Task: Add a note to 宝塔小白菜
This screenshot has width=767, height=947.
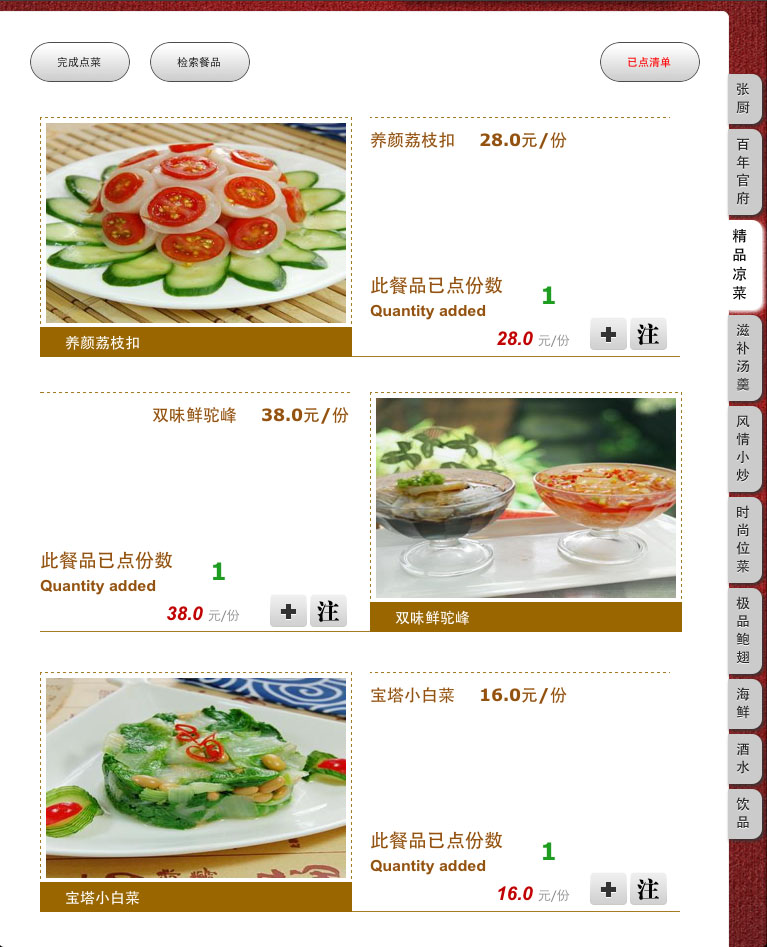Action: click(648, 889)
